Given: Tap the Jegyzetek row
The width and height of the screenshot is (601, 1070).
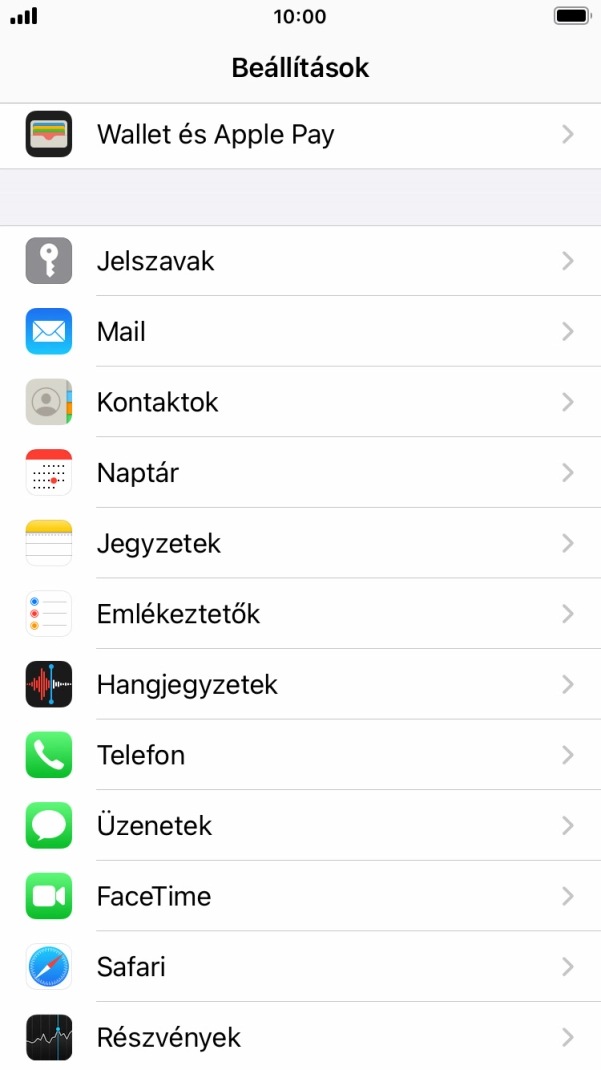Looking at the screenshot, I should (x=300, y=544).
